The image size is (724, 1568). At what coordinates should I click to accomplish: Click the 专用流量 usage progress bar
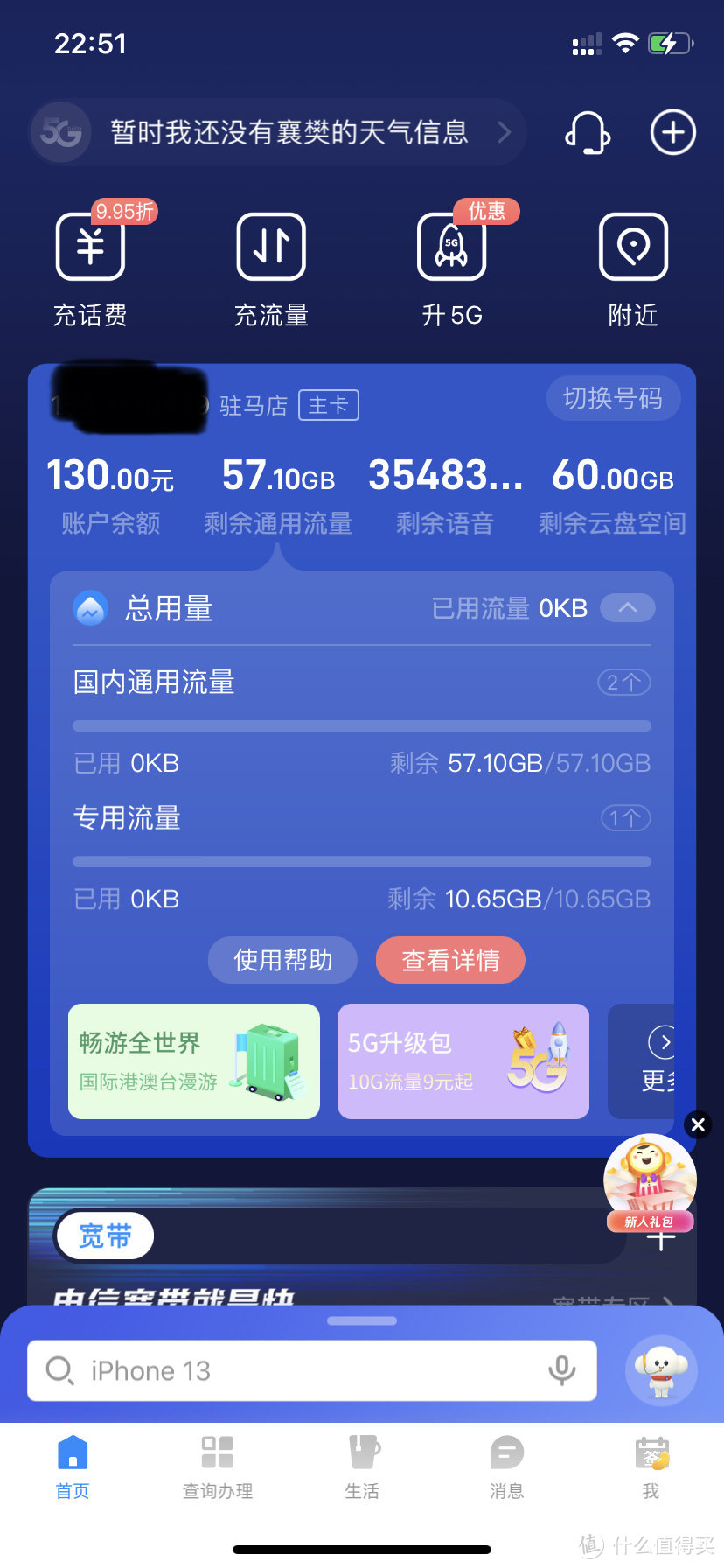[x=361, y=861]
